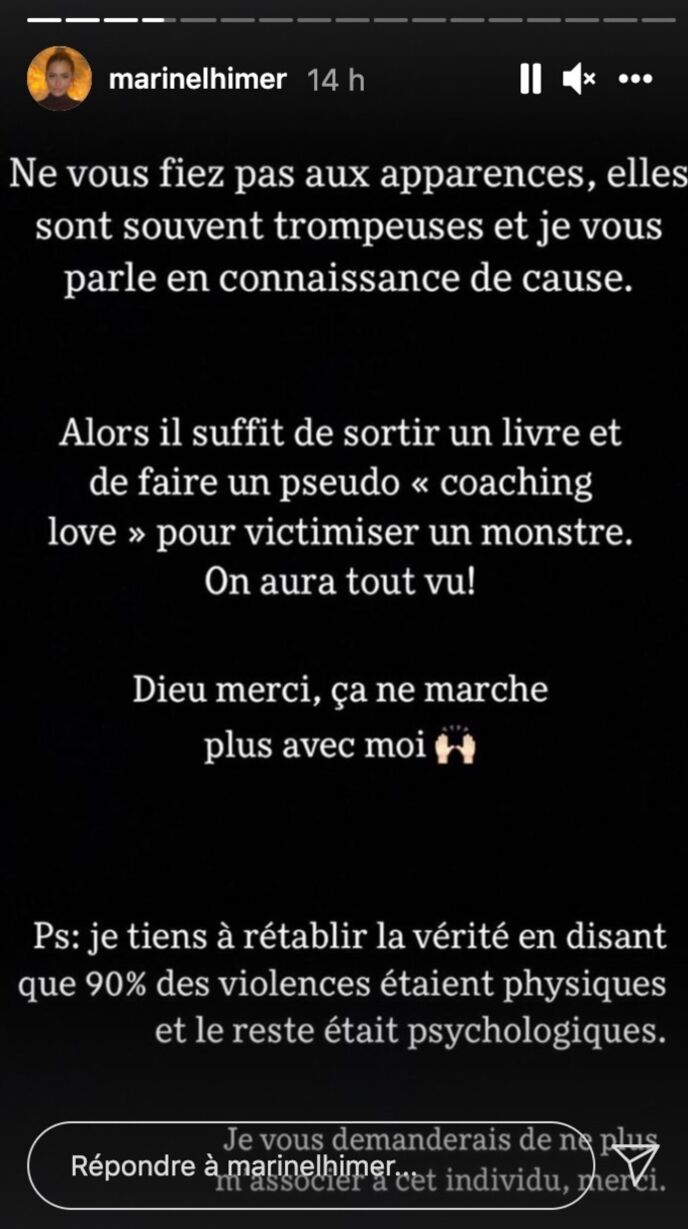The image size is (688, 1229).
Task: Unmute the story sound
Action: 579,79
